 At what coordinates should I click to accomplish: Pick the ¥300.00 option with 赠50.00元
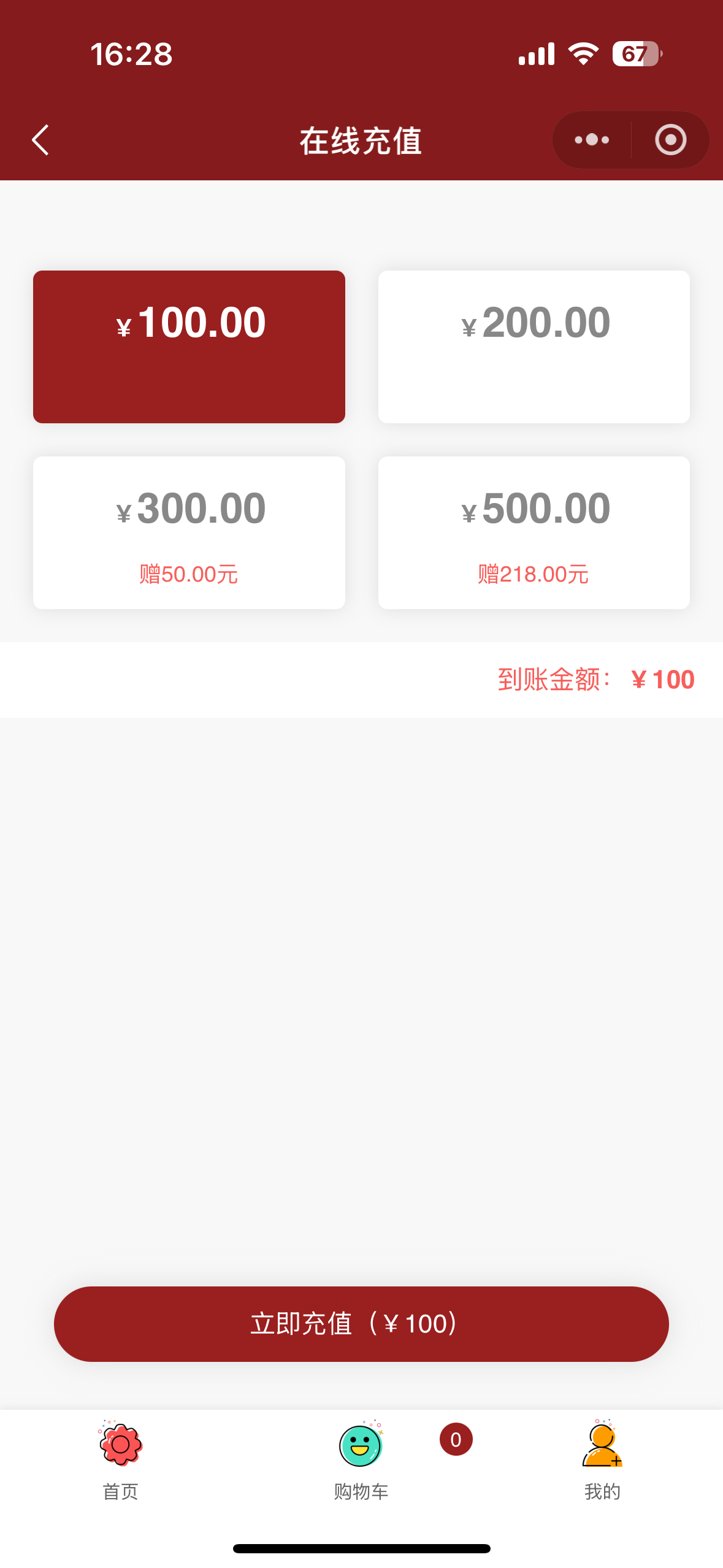189,532
